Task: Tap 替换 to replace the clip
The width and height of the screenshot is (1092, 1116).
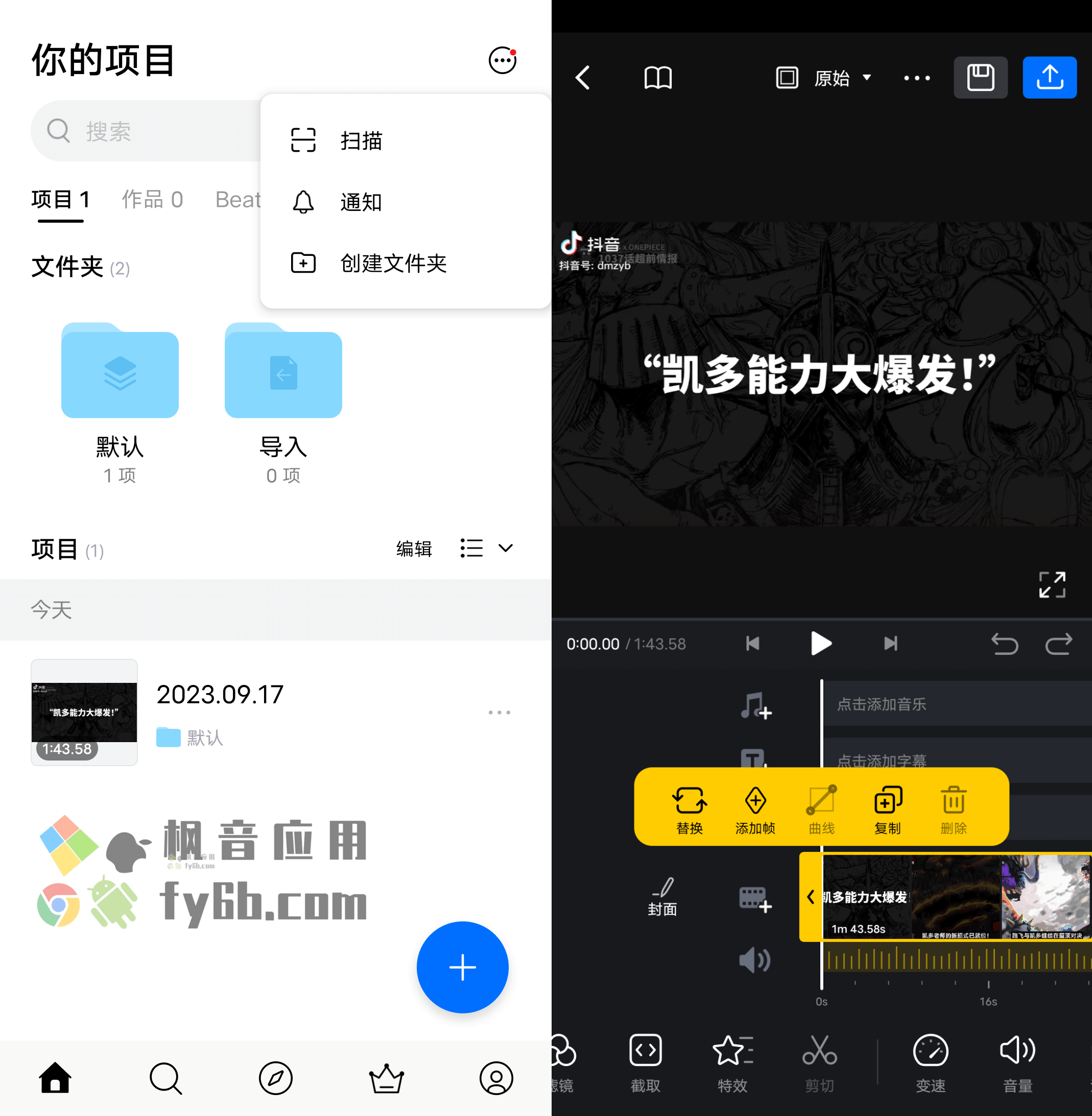Action: point(689,809)
